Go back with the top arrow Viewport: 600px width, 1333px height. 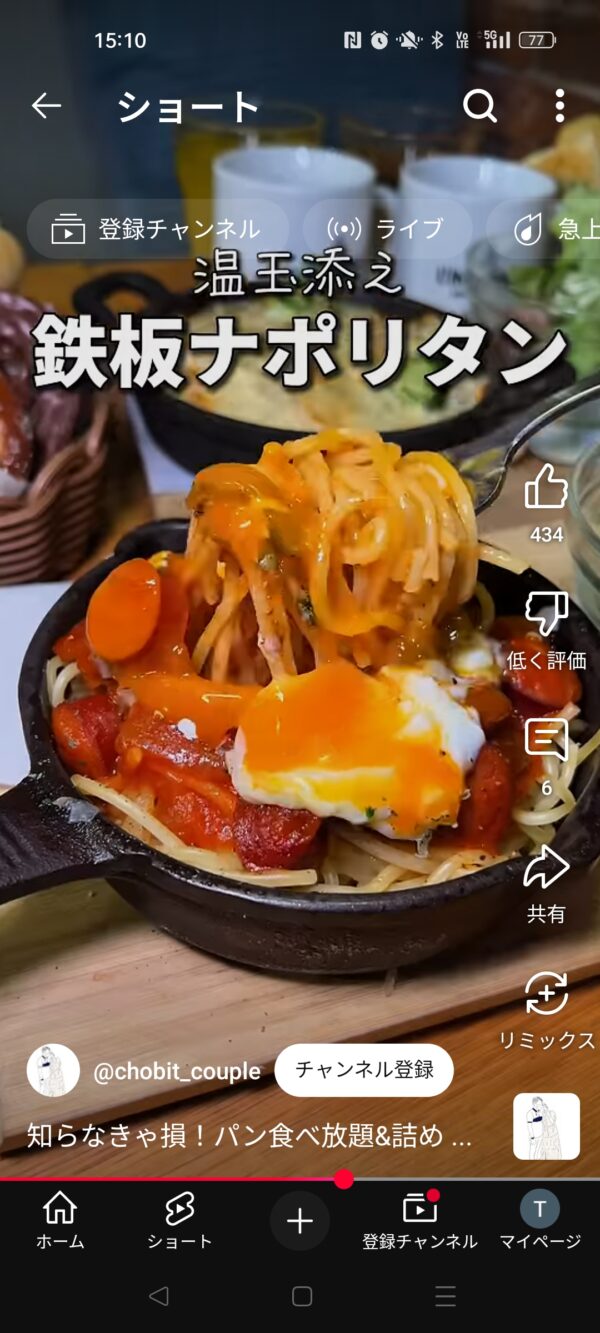46,105
